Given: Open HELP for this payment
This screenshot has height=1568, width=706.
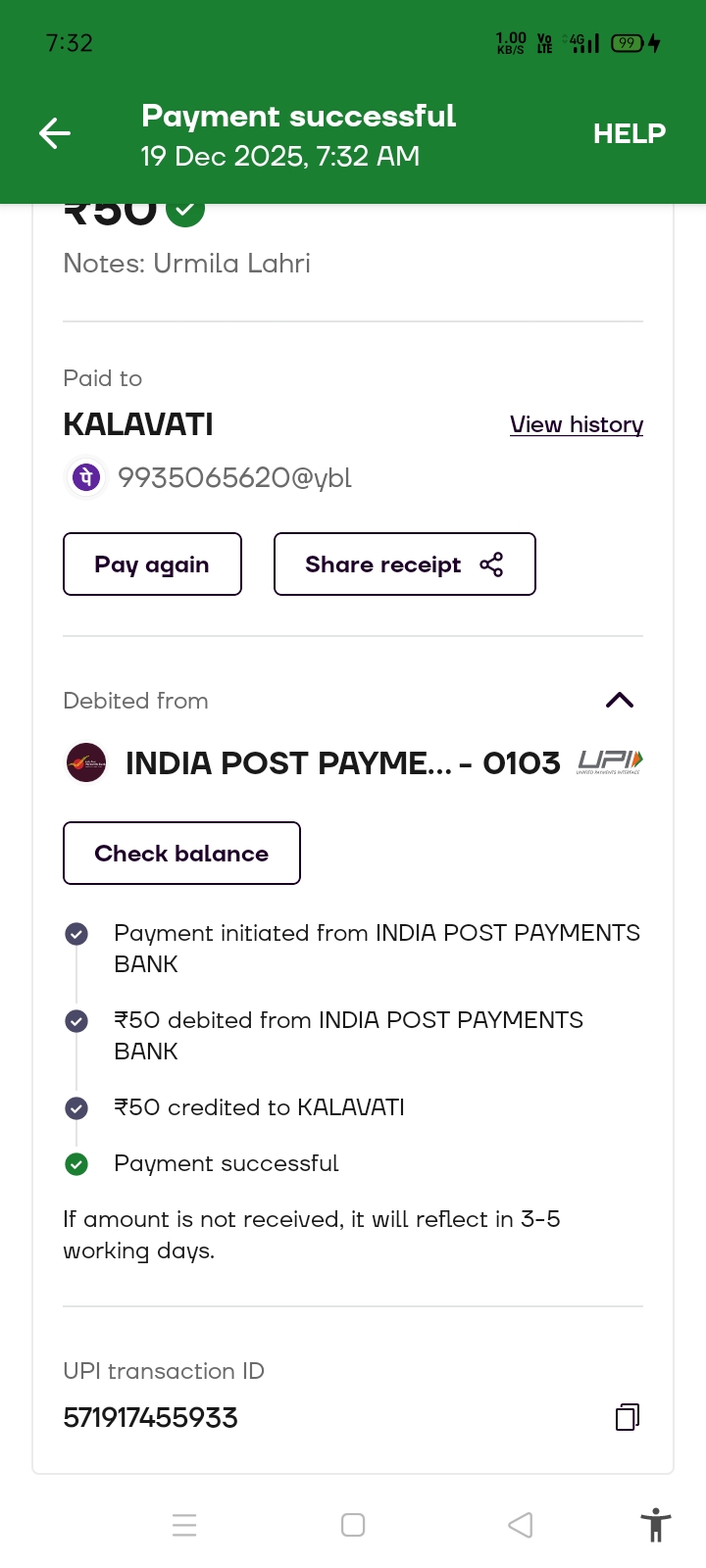Looking at the screenshot, I should click(x=629, y=133).
